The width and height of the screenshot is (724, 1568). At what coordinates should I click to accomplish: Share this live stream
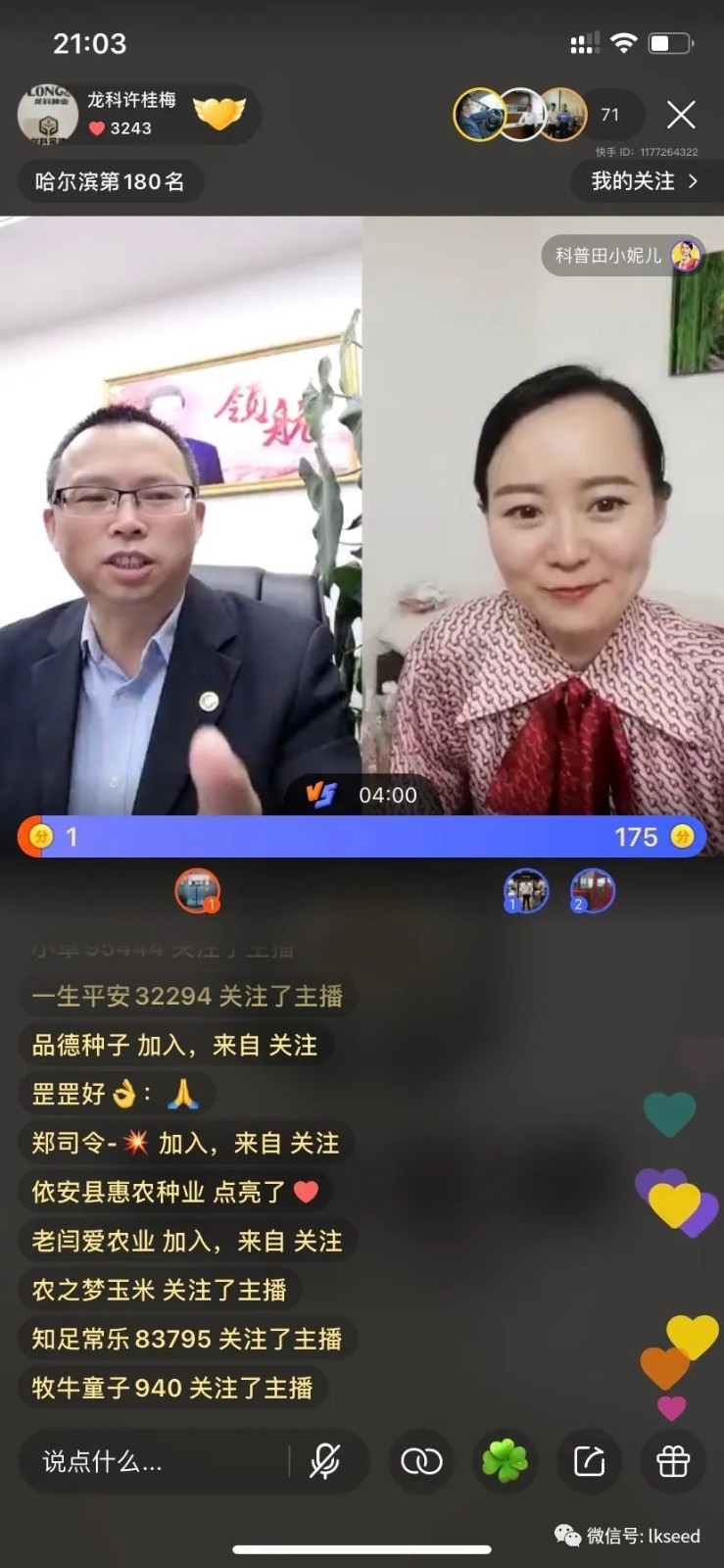tap(589, 1462)
